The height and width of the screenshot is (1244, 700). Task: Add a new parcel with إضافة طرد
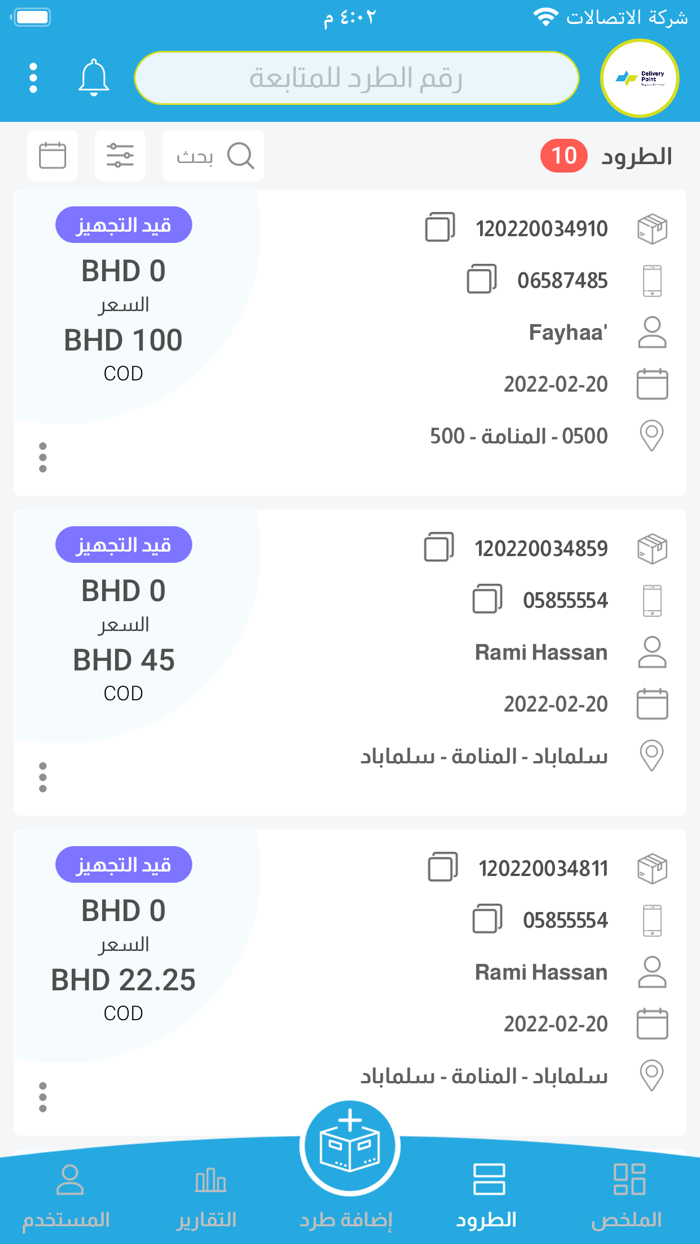tap(350, 1150)
